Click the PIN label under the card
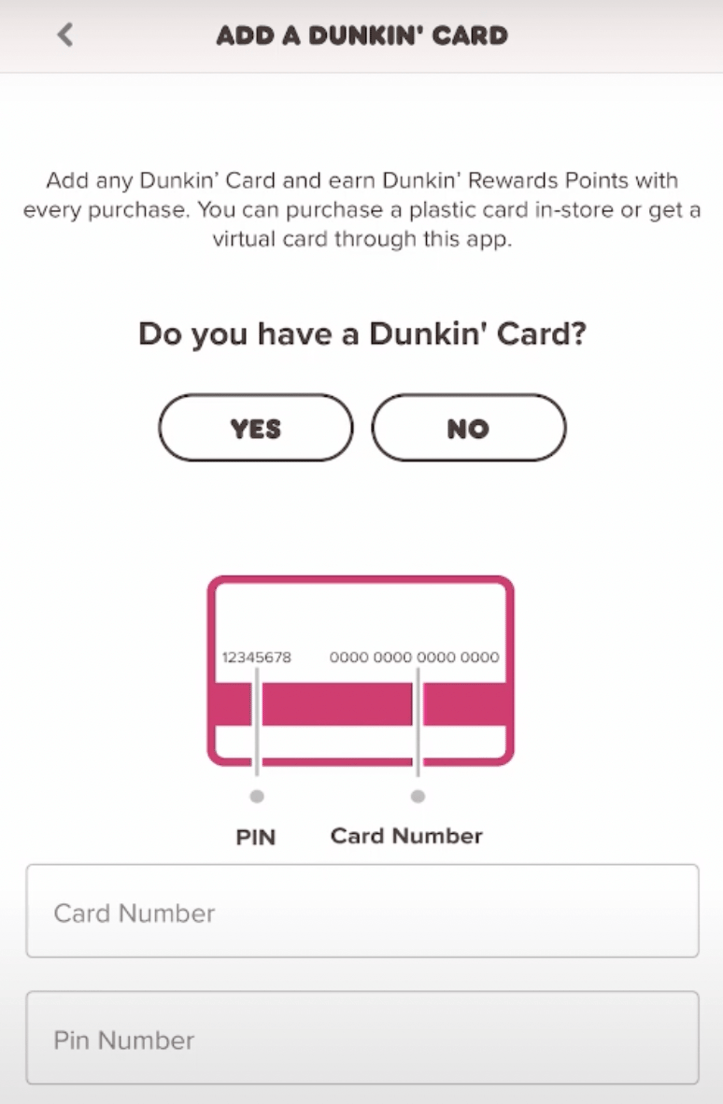This screenshot has width=723, height=1104. (x=256, y=836)
